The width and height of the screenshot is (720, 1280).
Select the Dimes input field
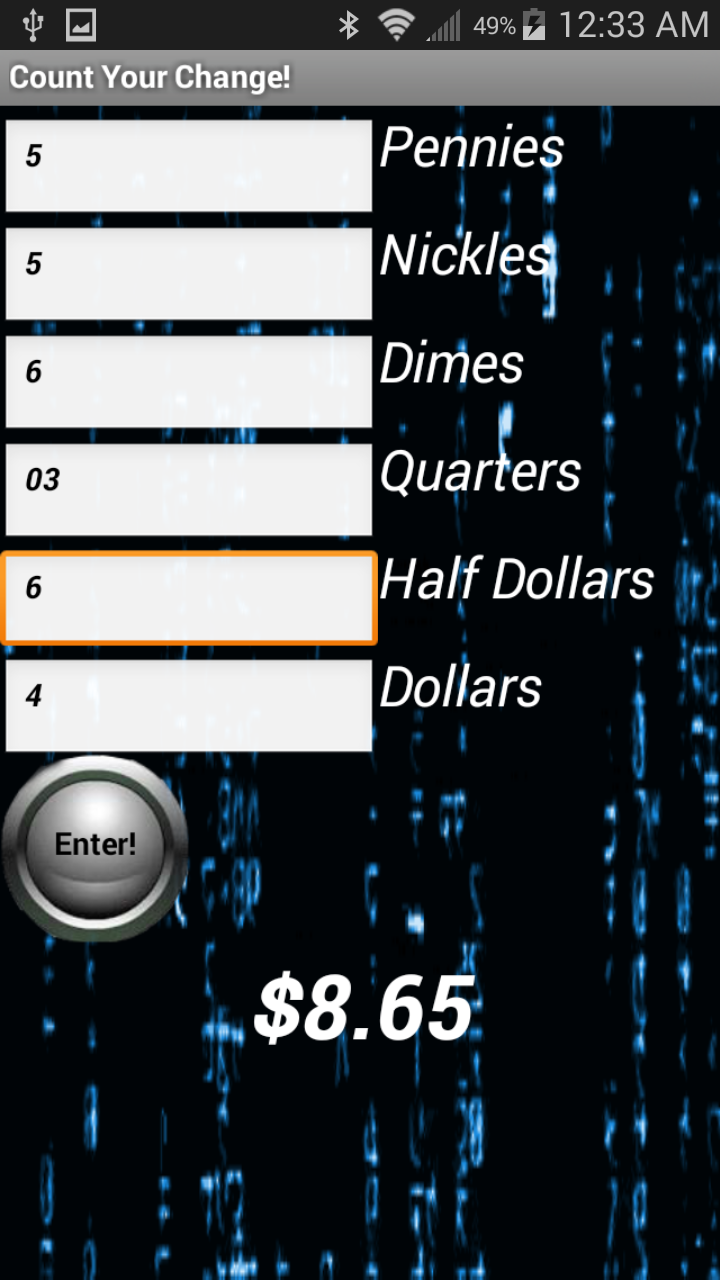pyautogui.click(x=188, y=381)
